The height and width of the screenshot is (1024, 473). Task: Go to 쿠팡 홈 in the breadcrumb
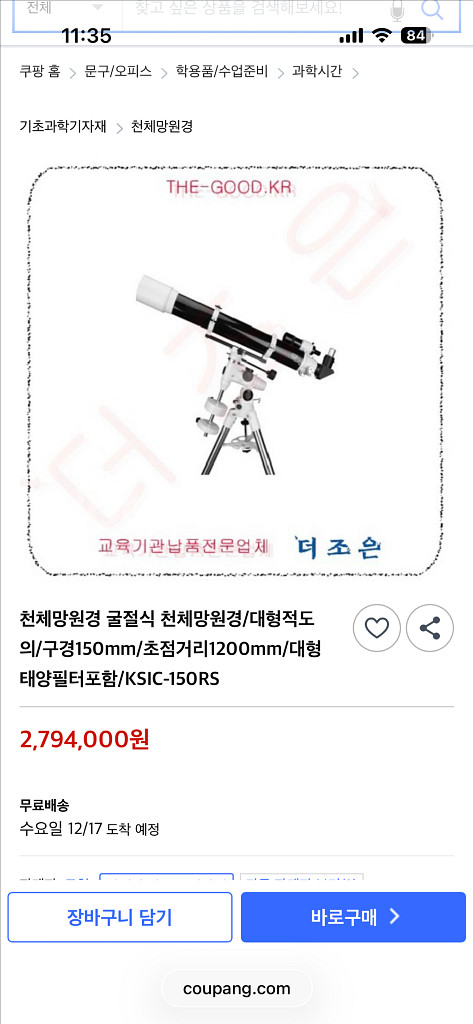pos(40,72)
